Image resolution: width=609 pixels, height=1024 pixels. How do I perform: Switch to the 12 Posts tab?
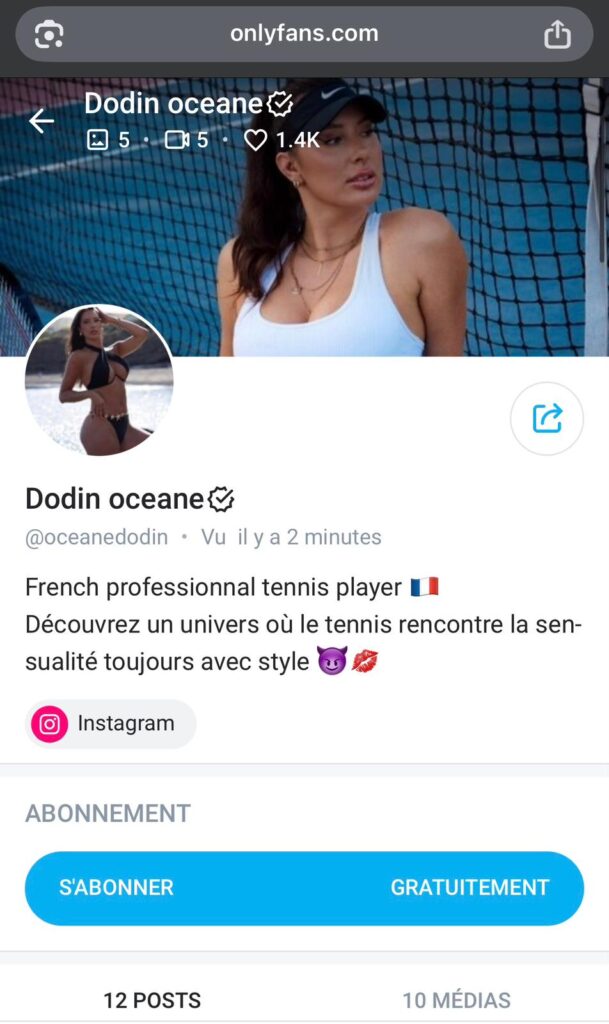(152, 1000)
